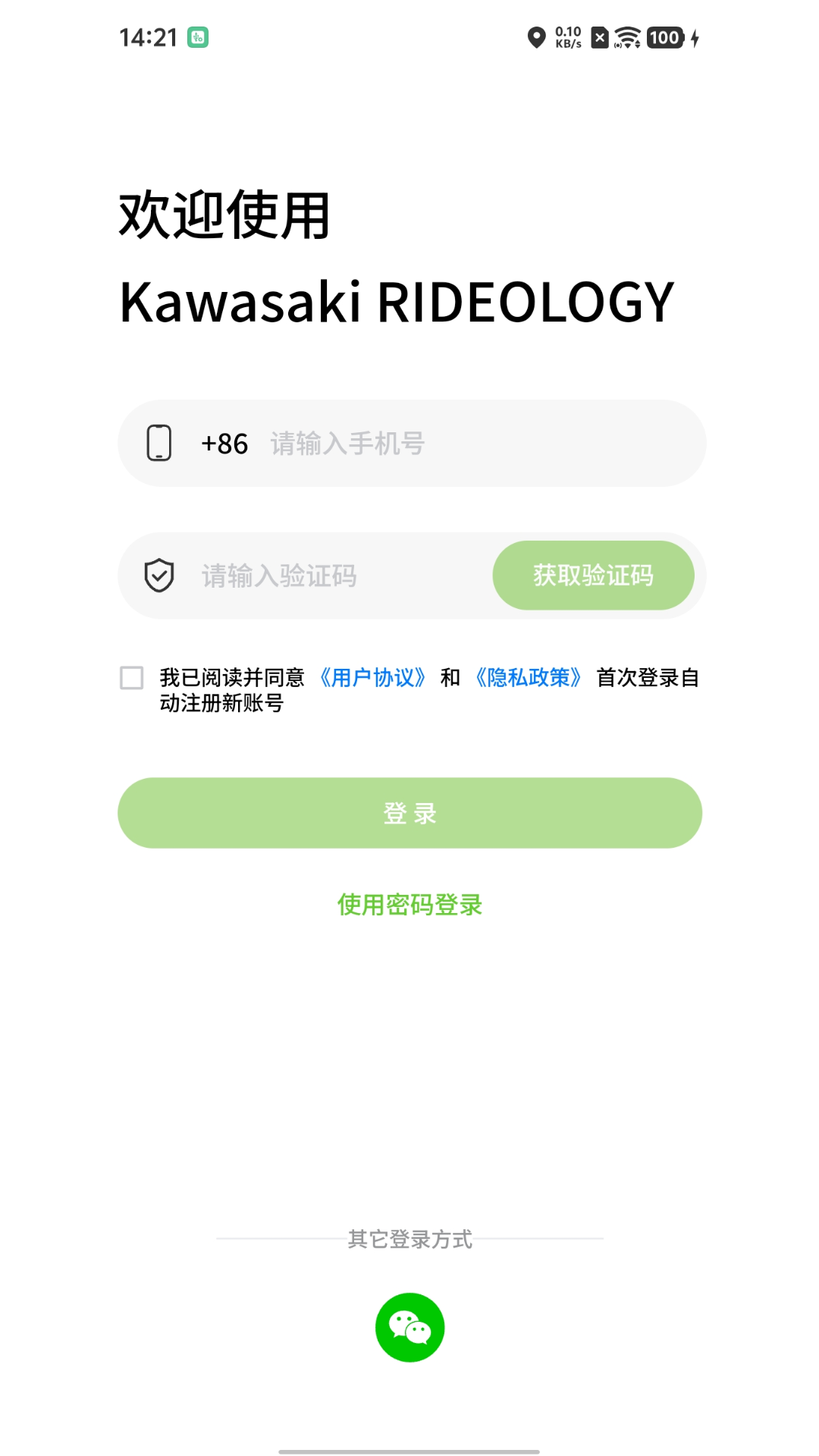Click the green HD icon near the clock
The height and width of the screenshot is (1456, 819).
(197, 36)
